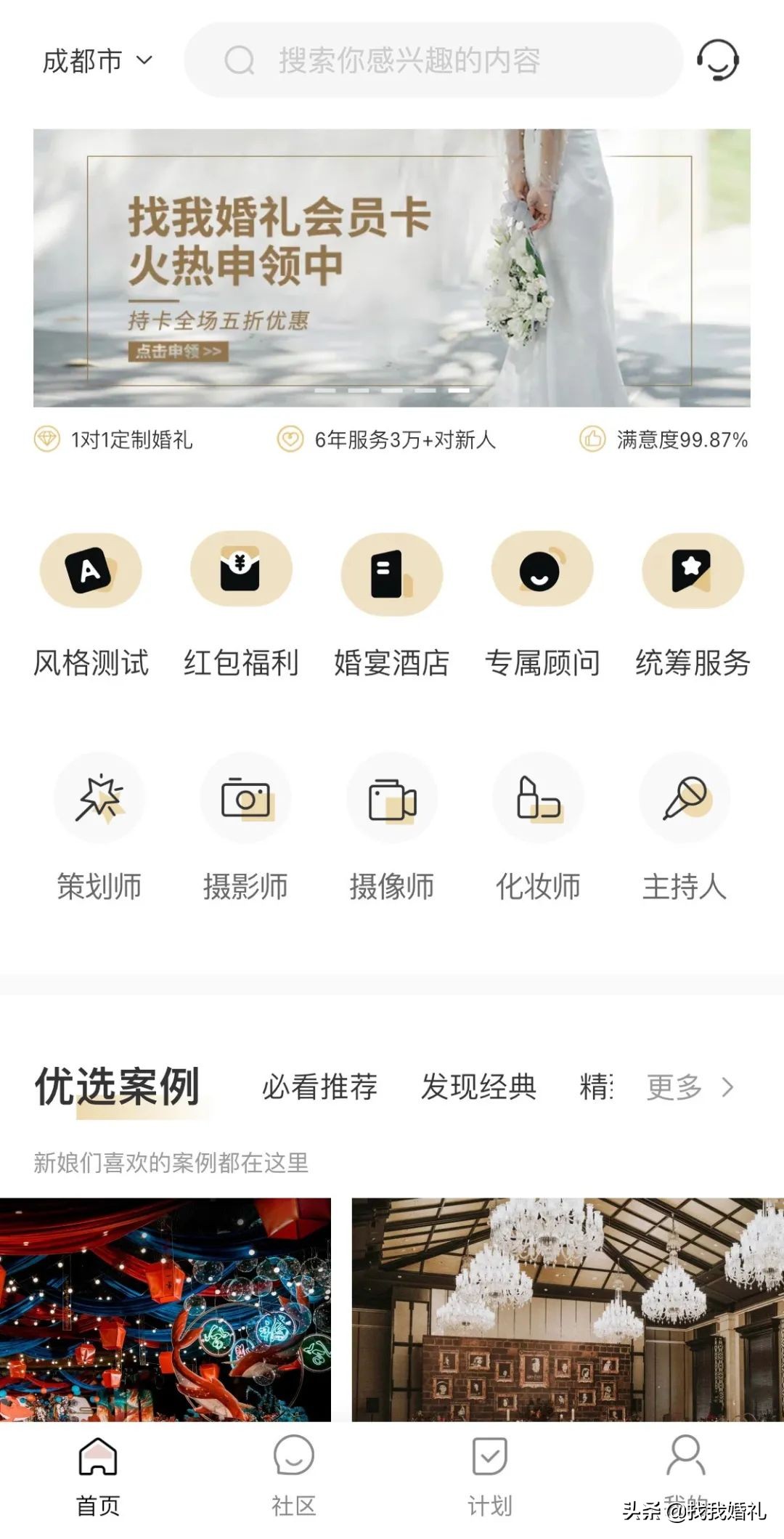The height and width of the screenshot is (1539, 784).
Task: Select the 策划师 planner icon
Action: click(x=100, y=797)
